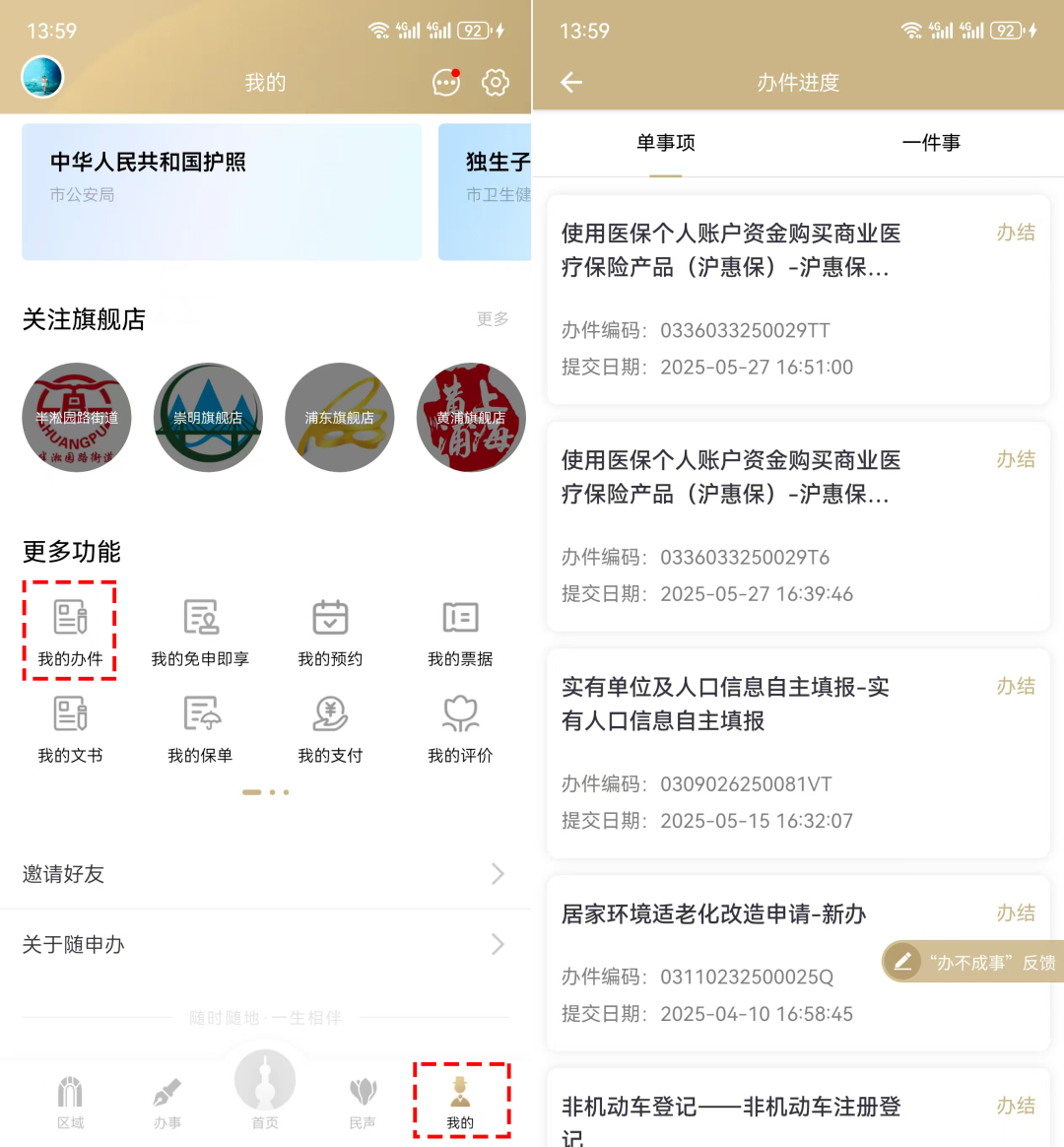1064x1147 pixels.
Task: Open 我的支付
Action: tap(330, 728)
